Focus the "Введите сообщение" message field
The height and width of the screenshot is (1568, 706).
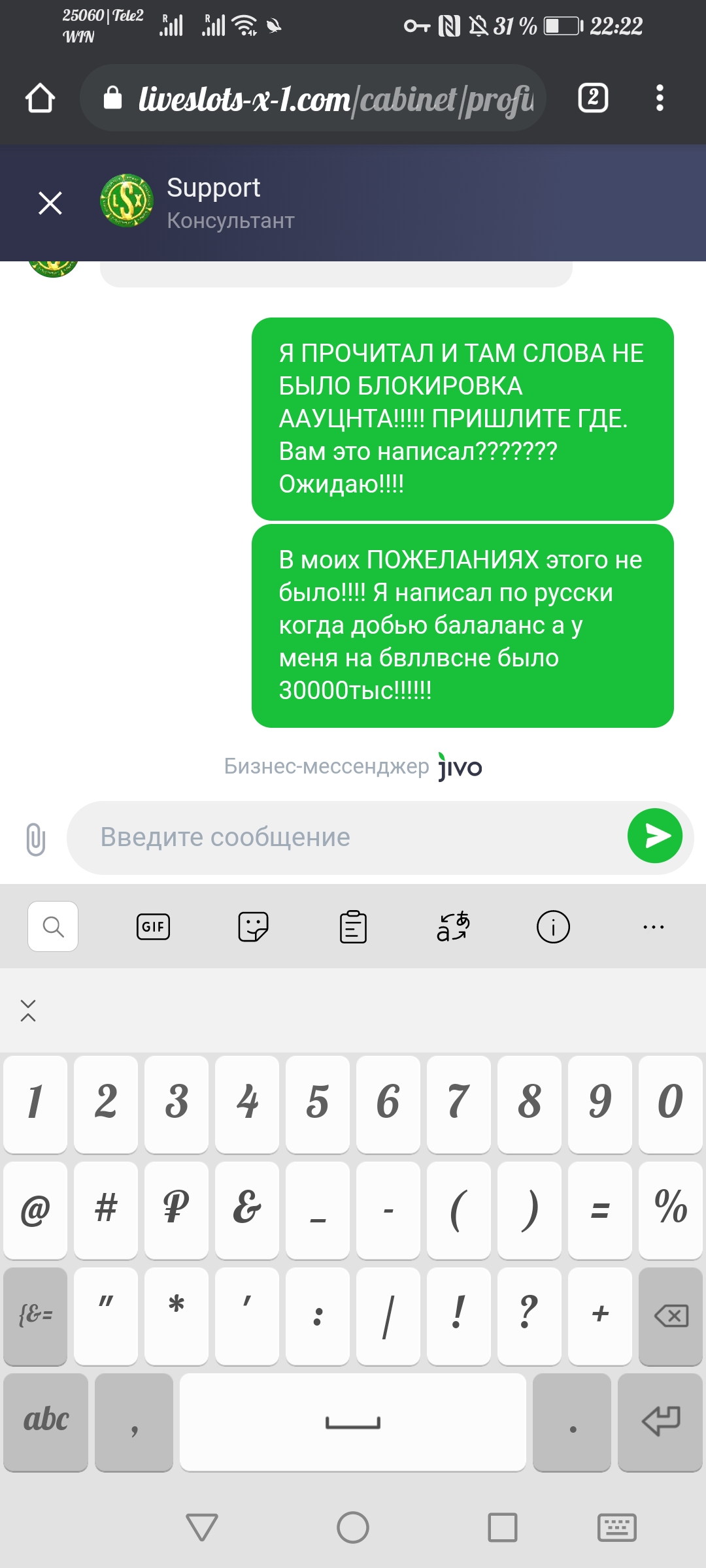(346, 838)
